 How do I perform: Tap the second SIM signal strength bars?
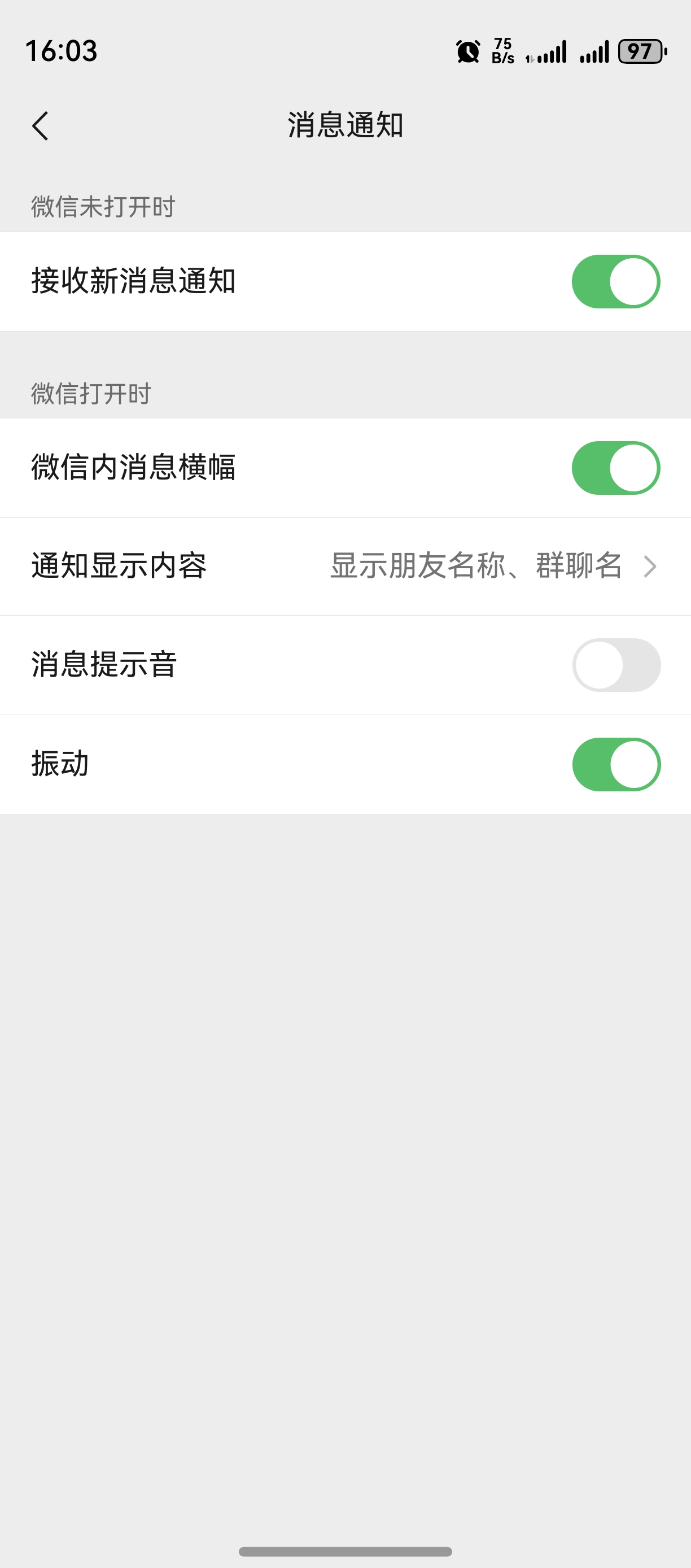[594, 53]
